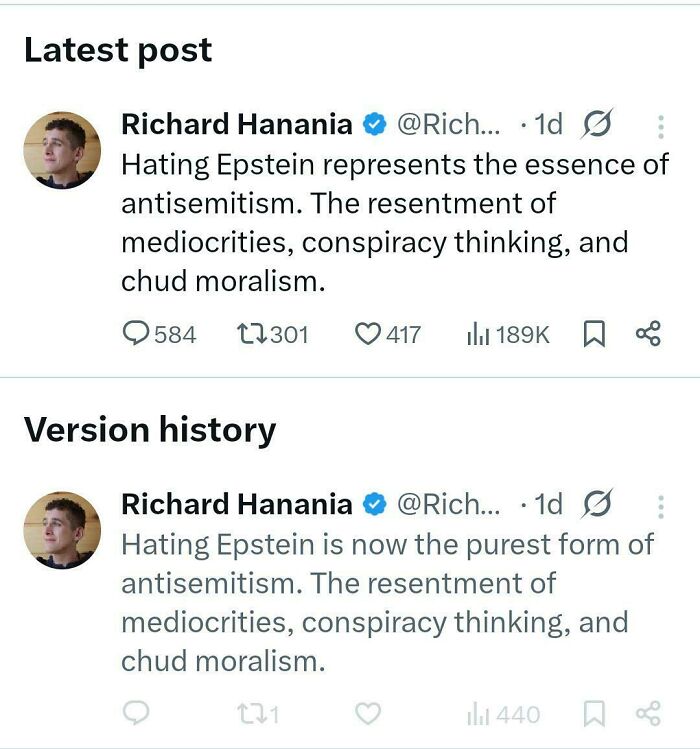Reply to the version history post
The image size is (700, 749).
point(136,714)
